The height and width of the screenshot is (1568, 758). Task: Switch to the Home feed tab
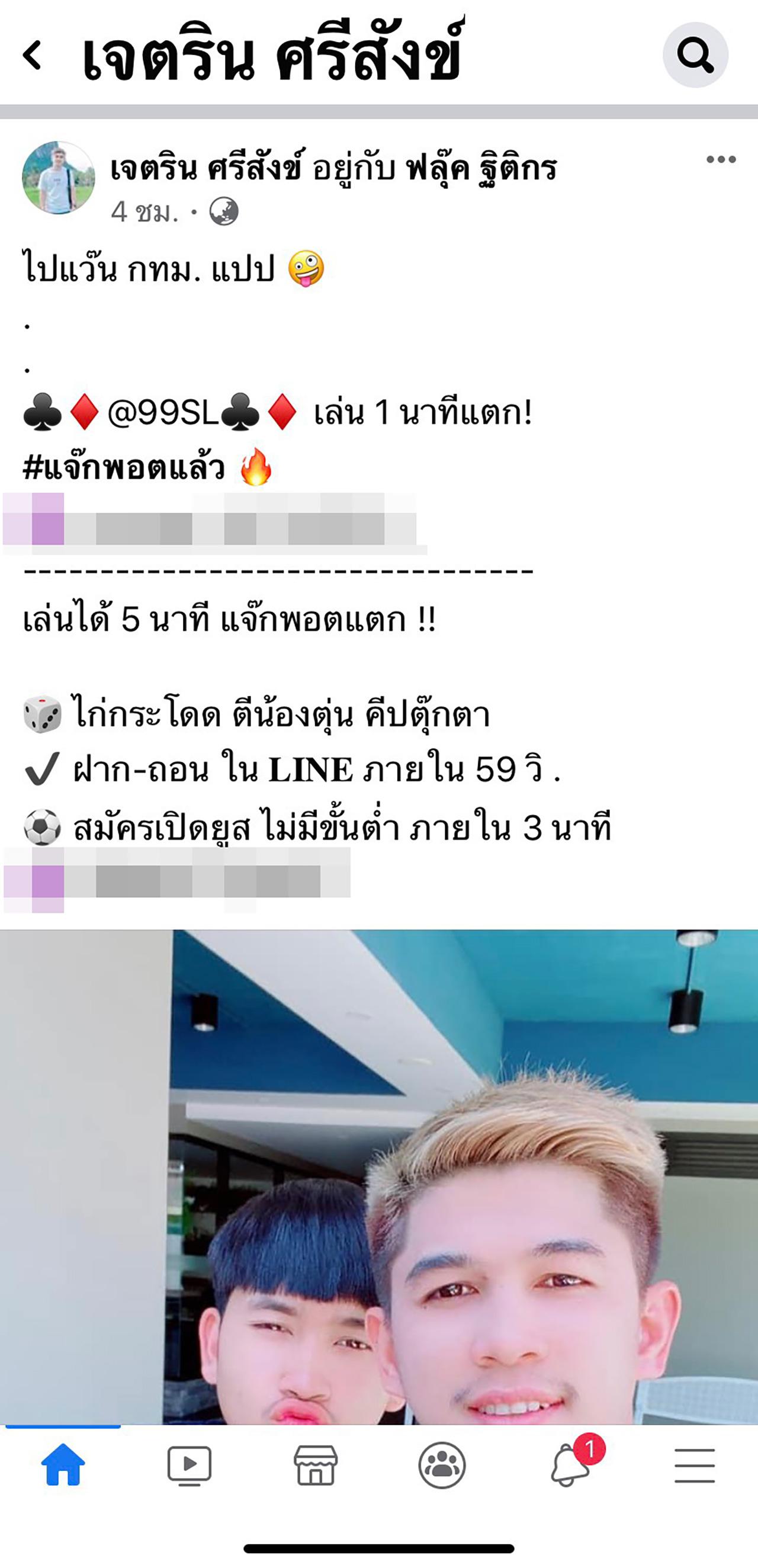63,1466
